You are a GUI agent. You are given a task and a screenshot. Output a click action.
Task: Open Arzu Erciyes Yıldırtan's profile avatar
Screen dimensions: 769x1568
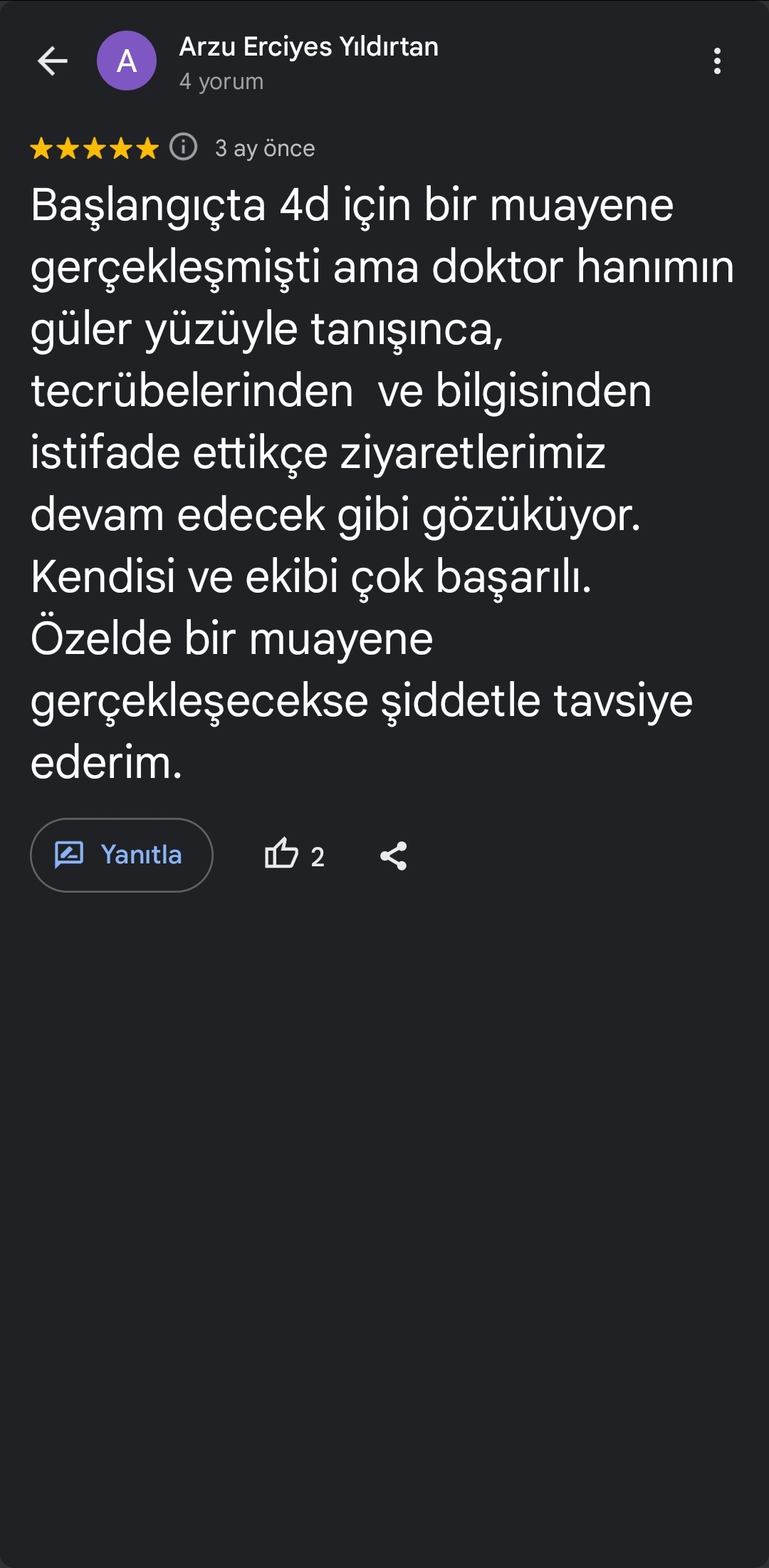click(127, 61)
